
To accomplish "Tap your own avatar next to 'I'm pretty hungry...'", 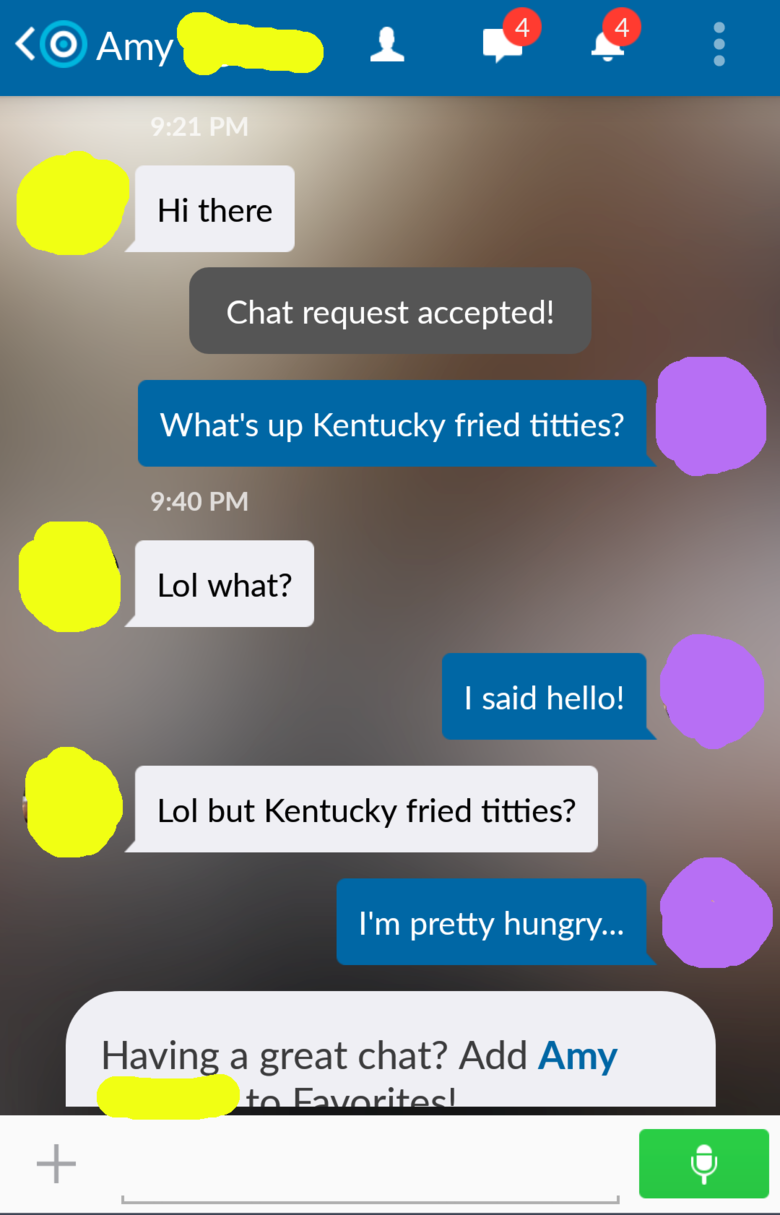I will point(711,913).
